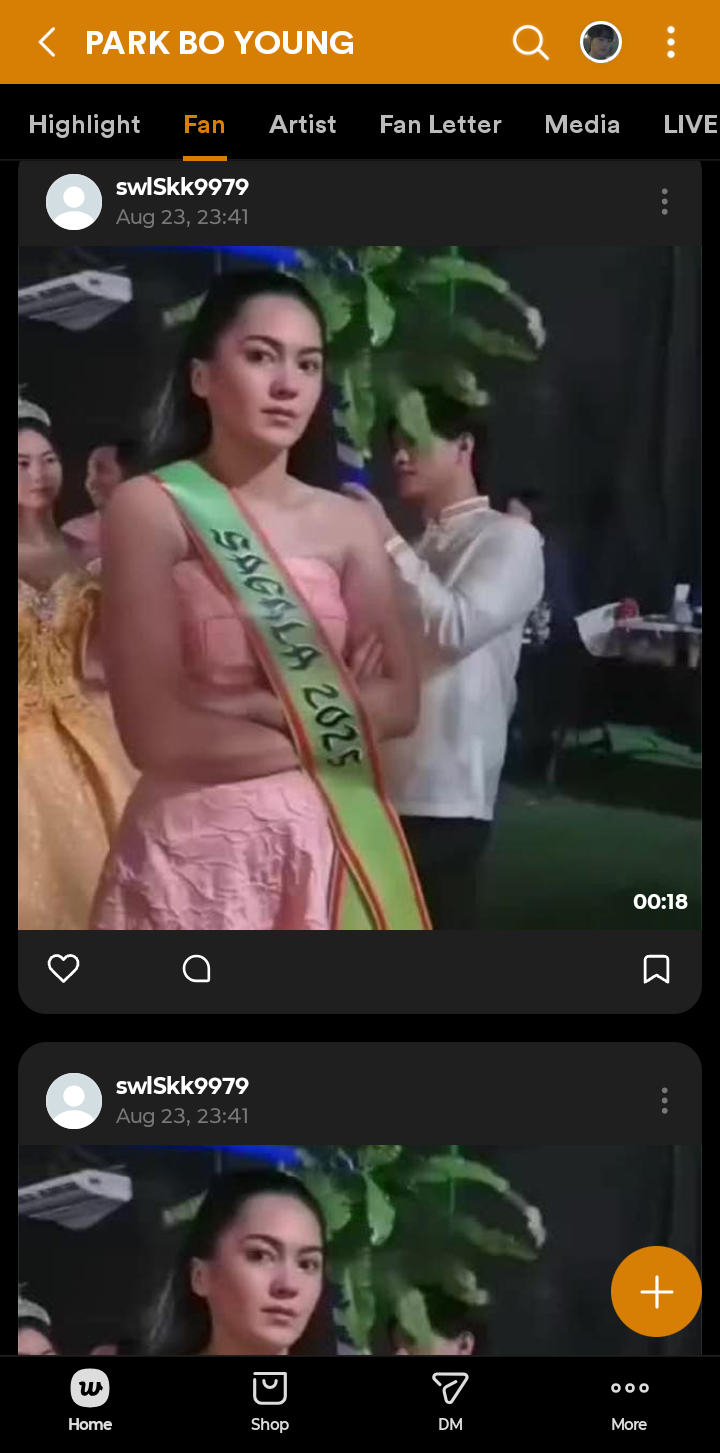Create a new post with plus button
The height and width of the screenshot is (1453, 720).
[x=656, y=1291]
